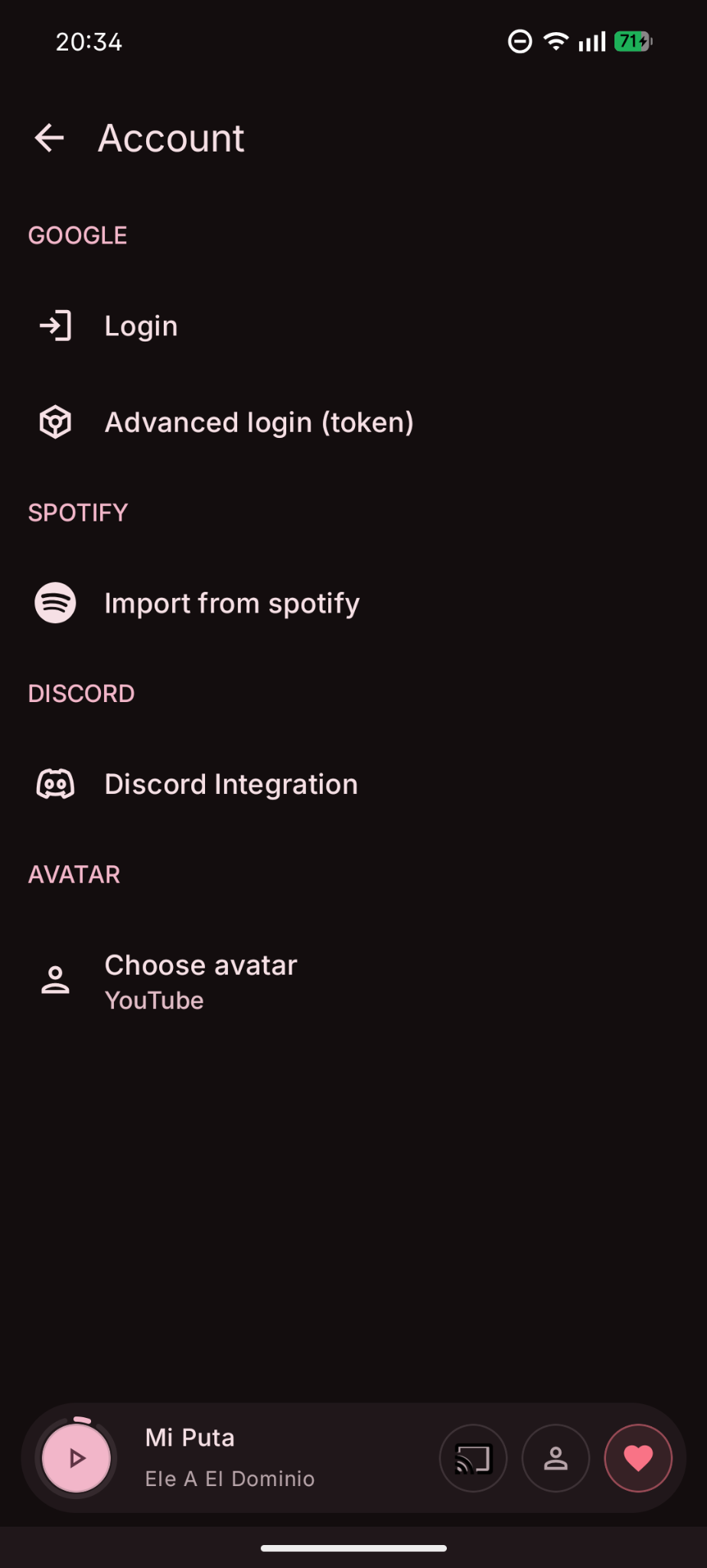Viewport: 707px width, 1568px height.
Task: Click the back arrow on Account screen
Action: [x=47, y=138]
